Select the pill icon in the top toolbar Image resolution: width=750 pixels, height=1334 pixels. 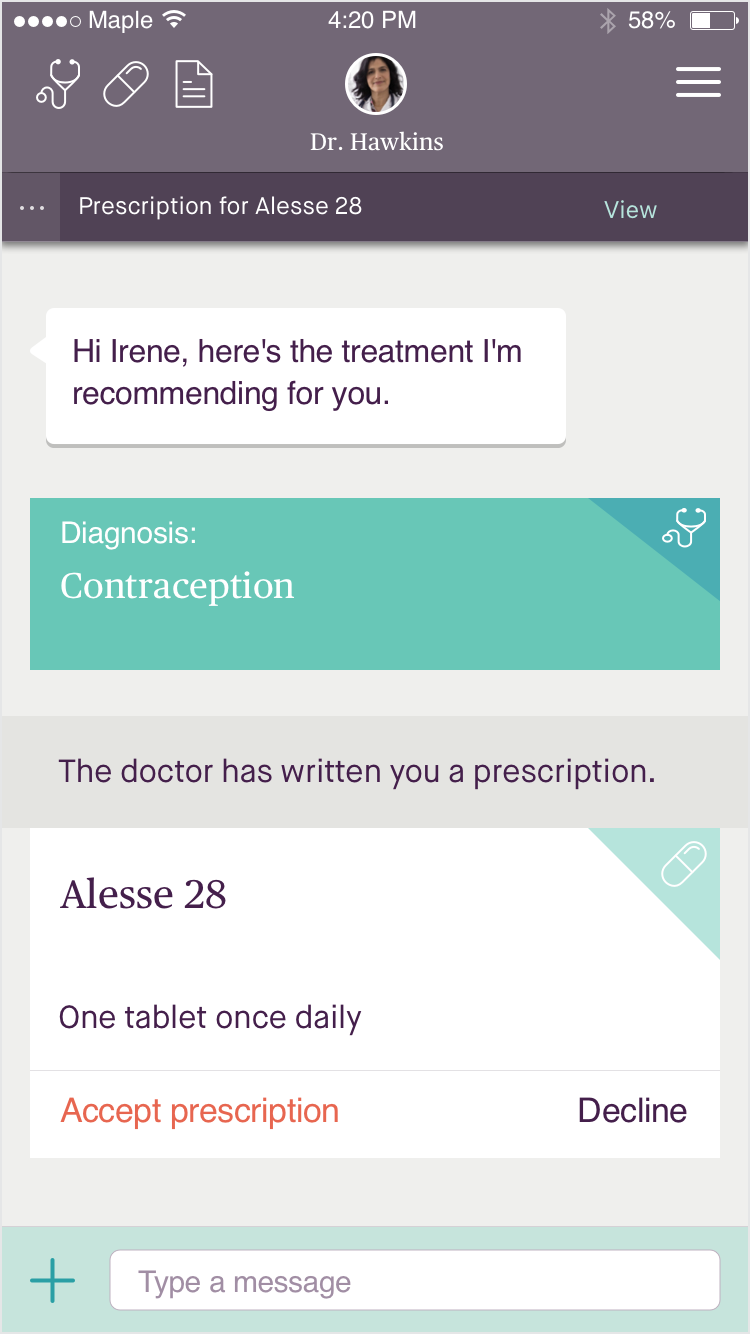pos(126,84)
